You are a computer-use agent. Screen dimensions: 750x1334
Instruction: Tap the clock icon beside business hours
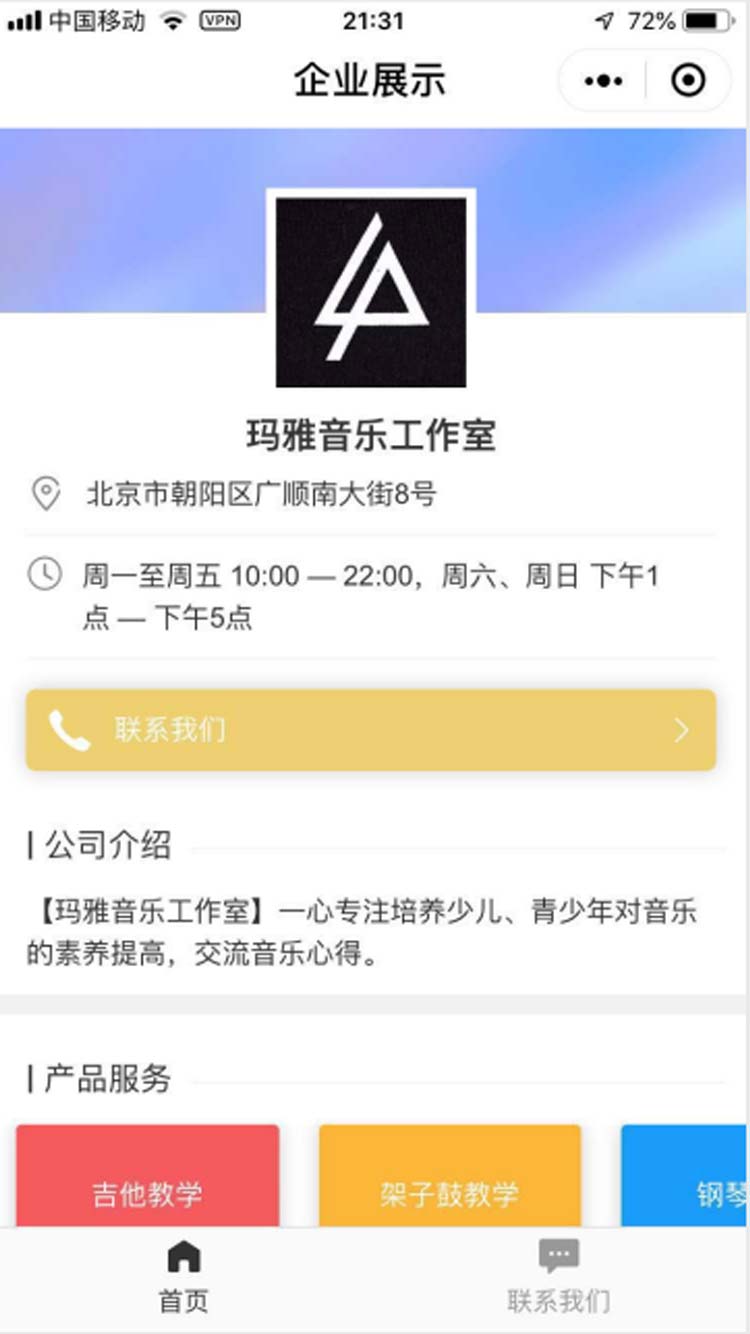tap(44, 570)
